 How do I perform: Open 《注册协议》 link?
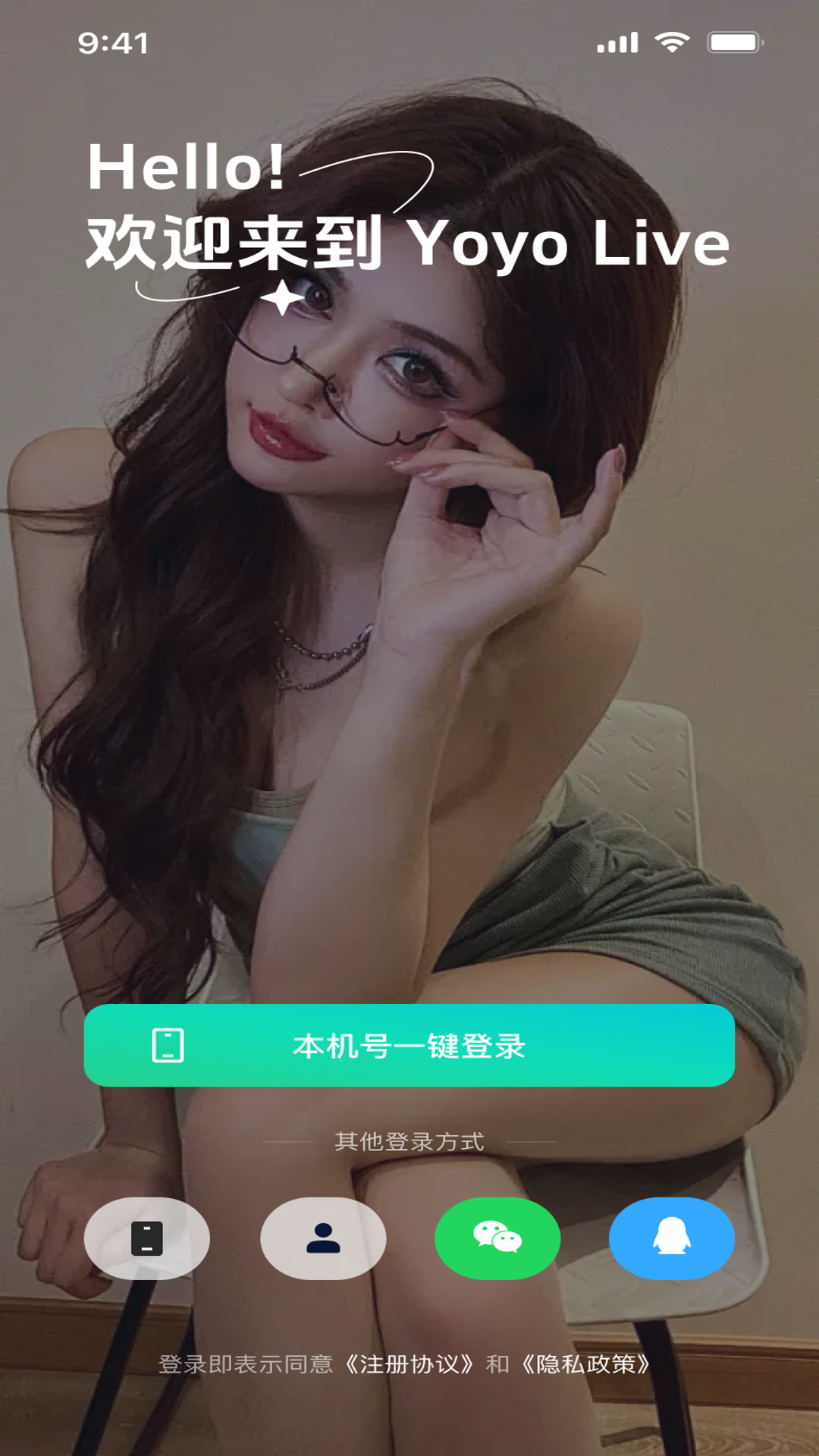point(409,1364)
